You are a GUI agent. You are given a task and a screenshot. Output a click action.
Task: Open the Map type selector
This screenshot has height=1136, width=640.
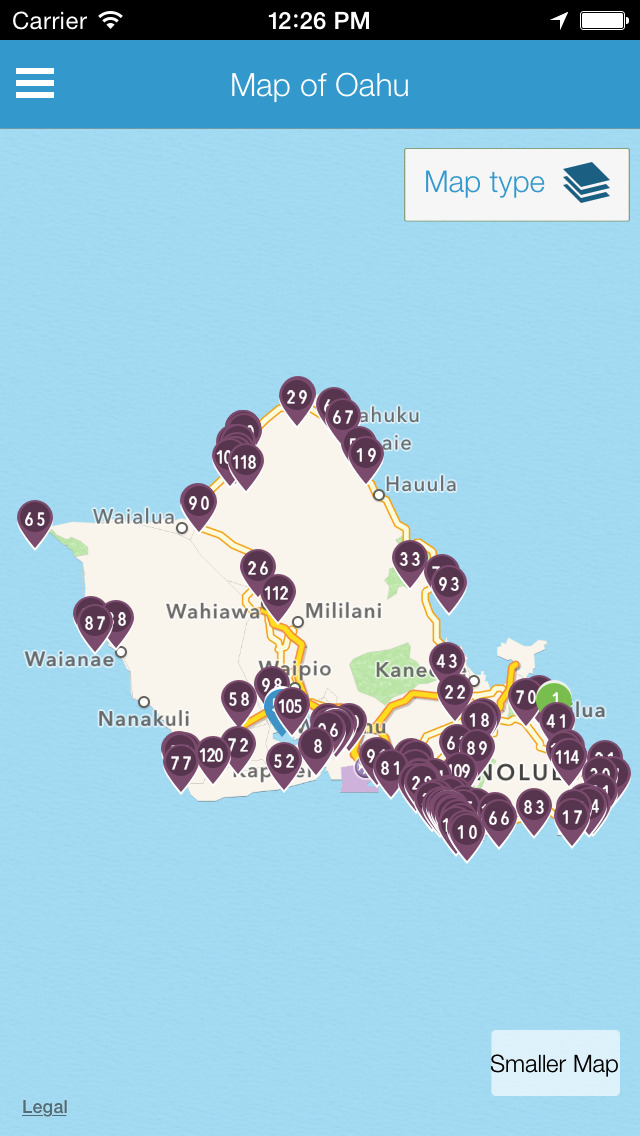pos(517,184)
